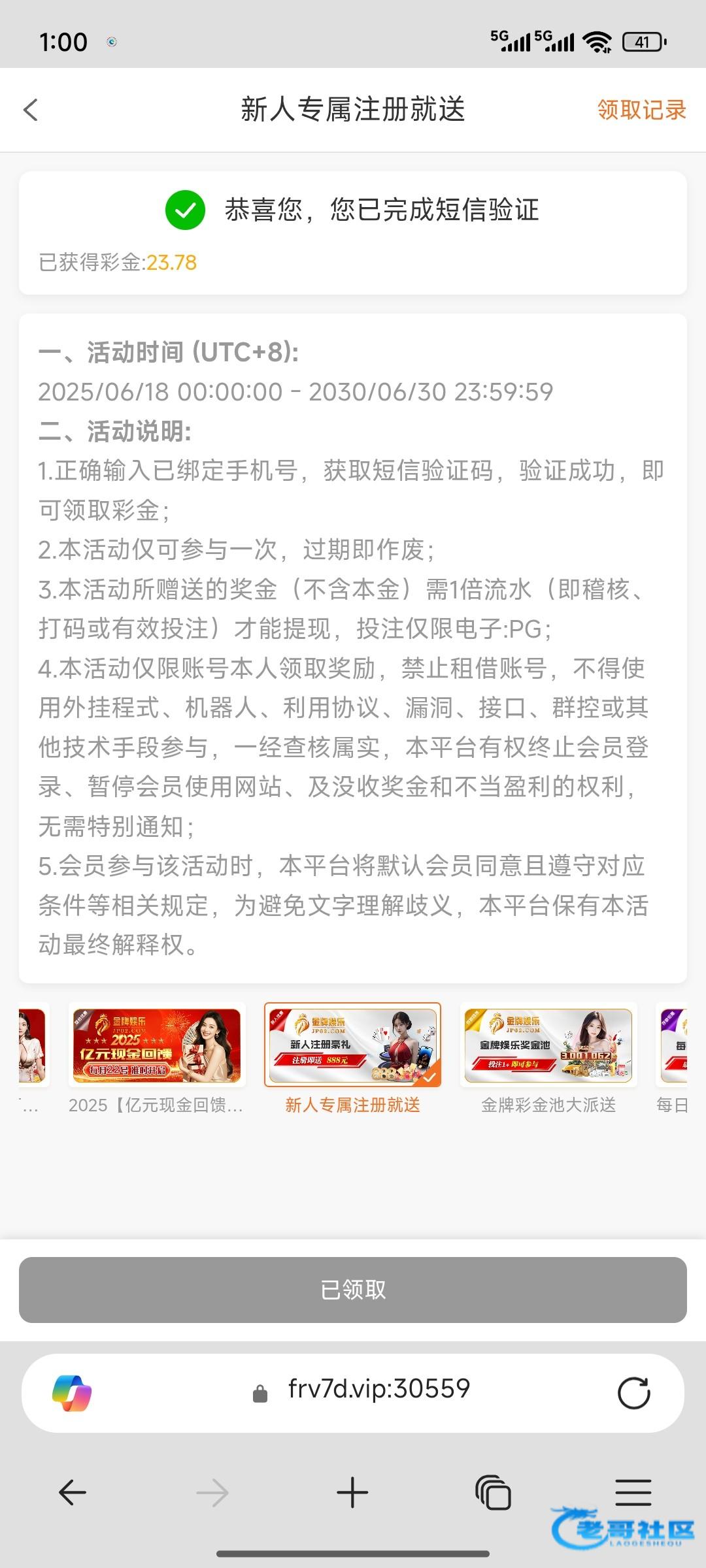The height and width of the screenshot is (1568, 706).
Task: Navigate back in browser toolbar
Action: 73,1493
